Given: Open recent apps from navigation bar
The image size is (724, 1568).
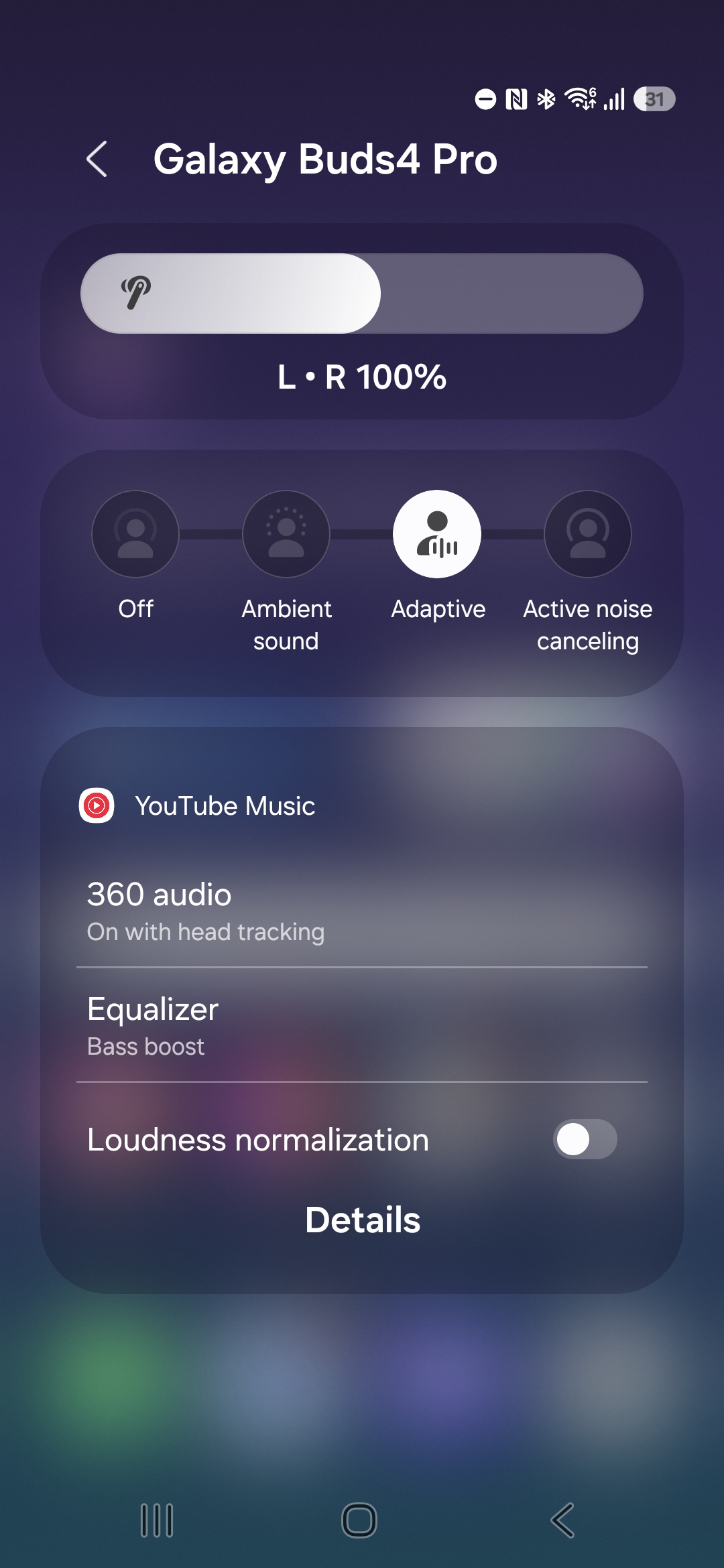Looking at the screenshot, I should tap(157, 1520).
